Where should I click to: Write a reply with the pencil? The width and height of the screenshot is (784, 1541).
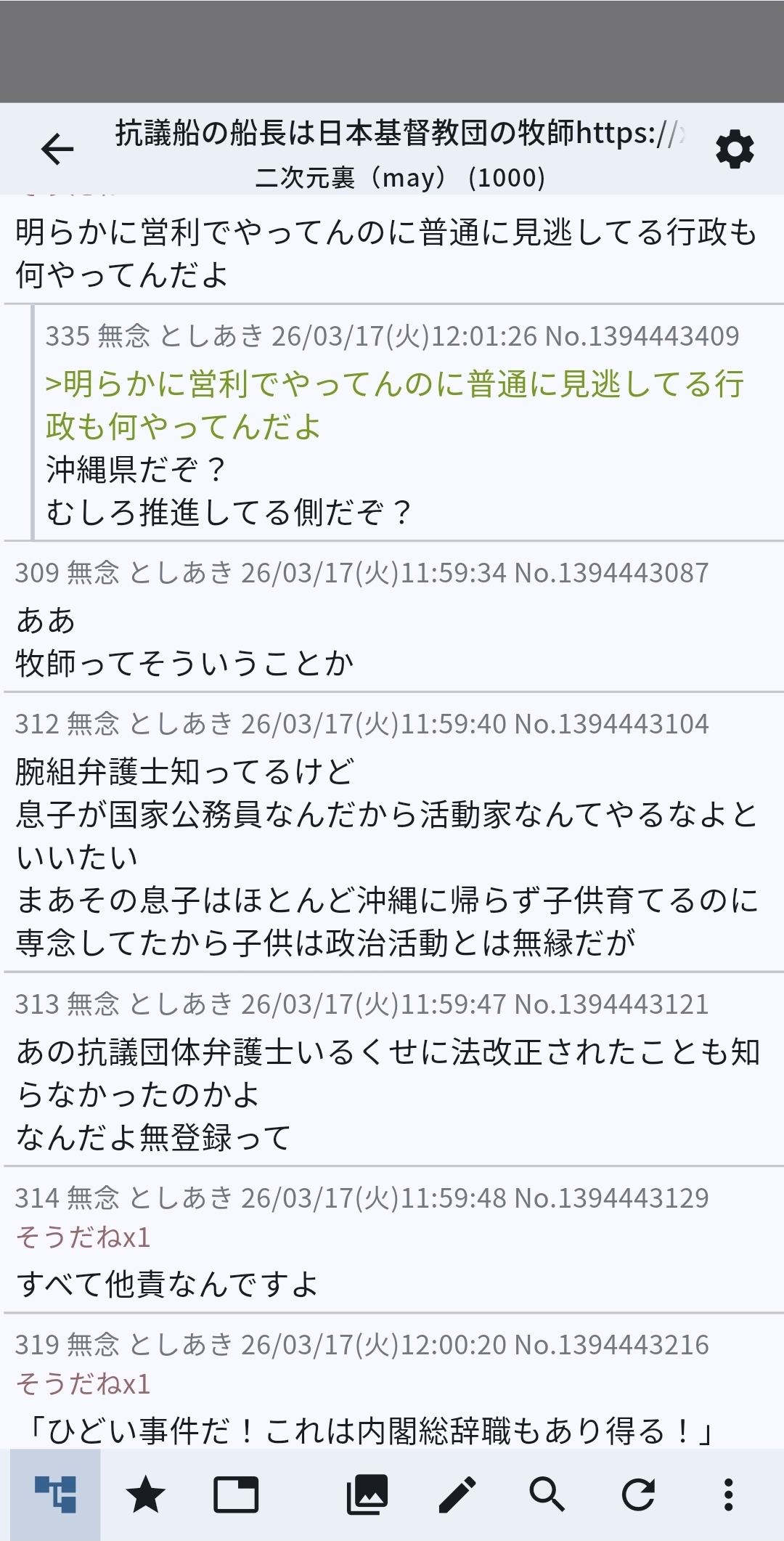coord(457,1495)
